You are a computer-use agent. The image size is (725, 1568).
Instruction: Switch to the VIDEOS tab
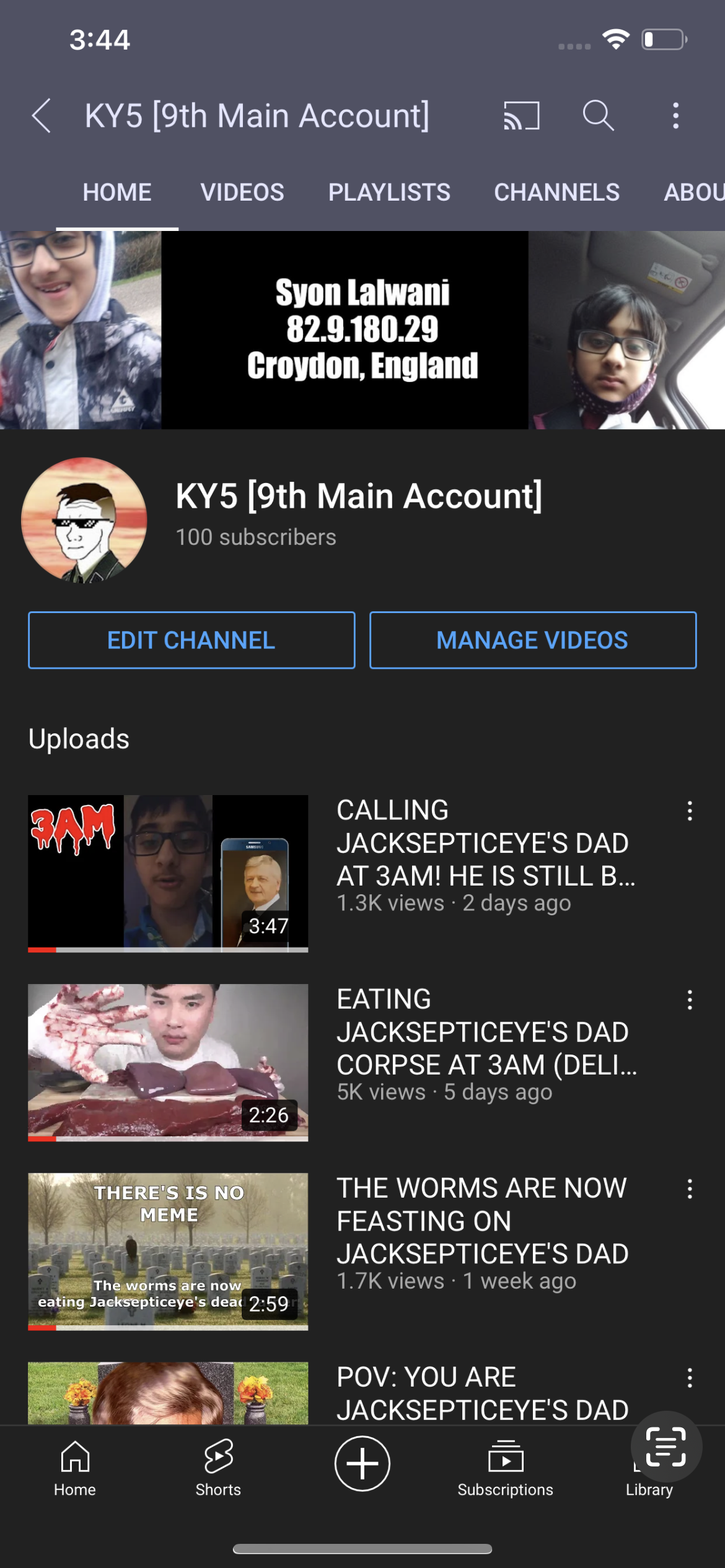(242, 193)
